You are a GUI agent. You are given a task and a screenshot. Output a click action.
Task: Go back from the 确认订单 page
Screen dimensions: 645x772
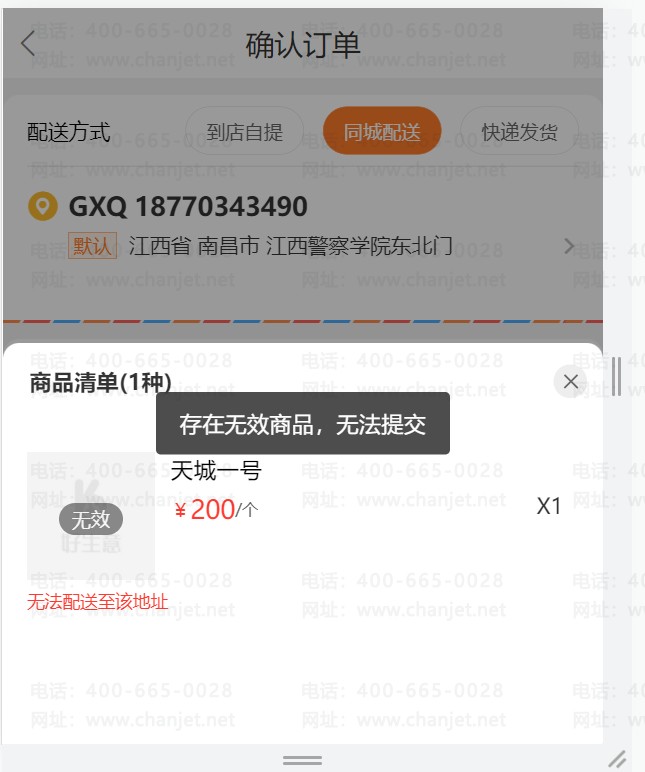click(x=28, y=44)
